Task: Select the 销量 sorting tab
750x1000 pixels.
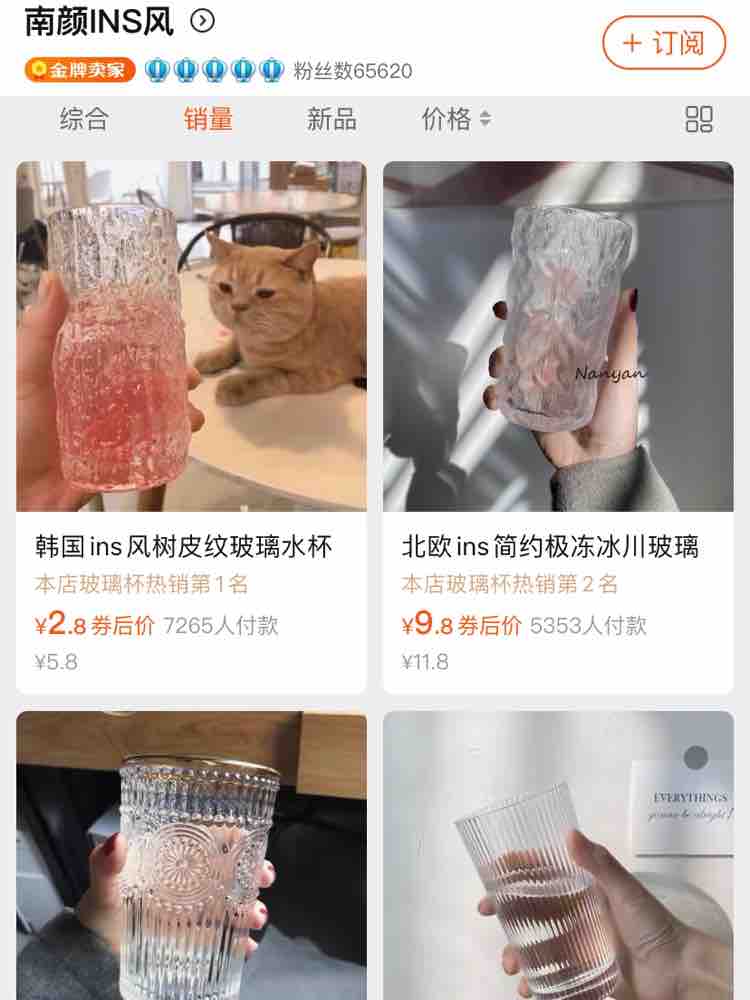Action: [x=208, y=119]
